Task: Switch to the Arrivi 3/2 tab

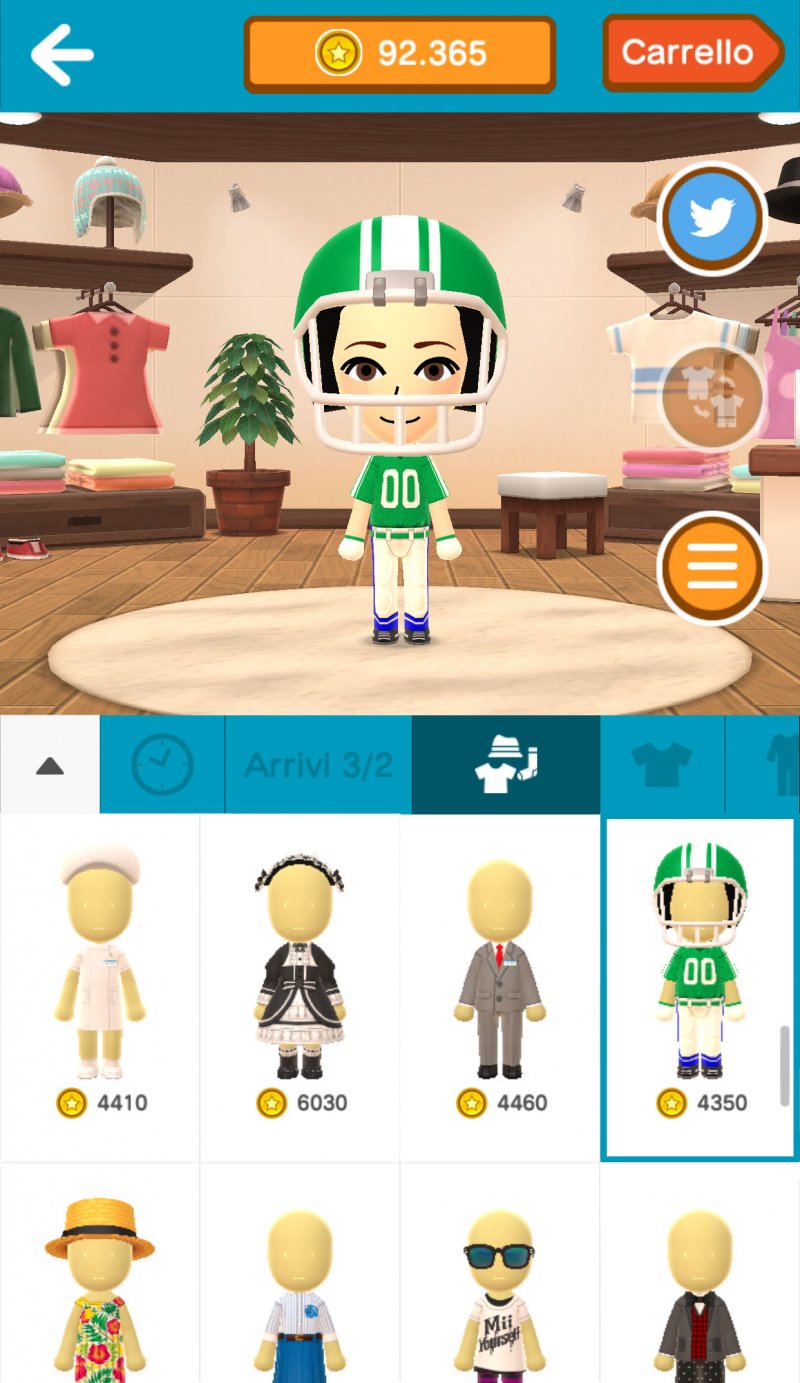Action: [318, 763]
